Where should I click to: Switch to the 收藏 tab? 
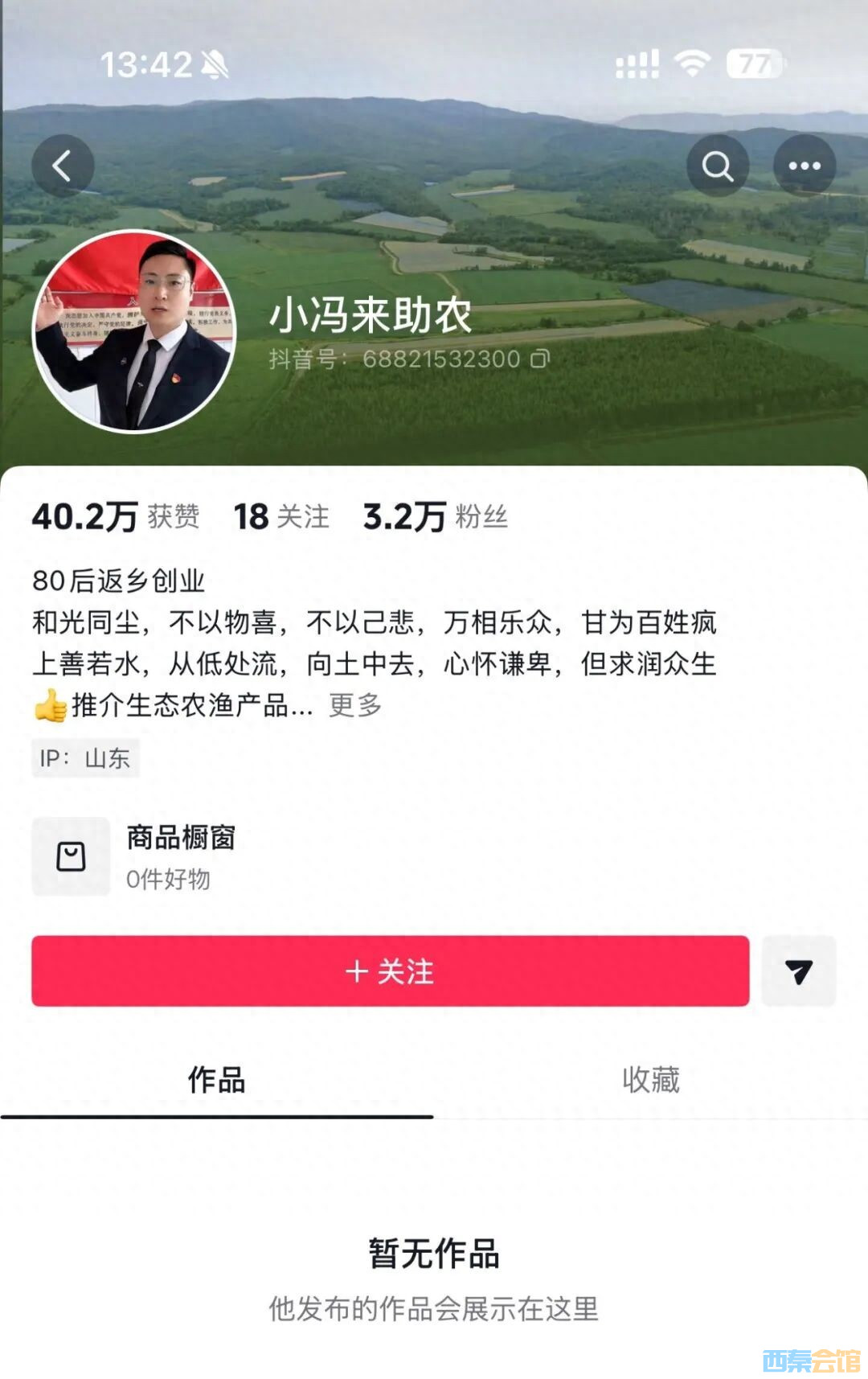tap(650, 1080)
